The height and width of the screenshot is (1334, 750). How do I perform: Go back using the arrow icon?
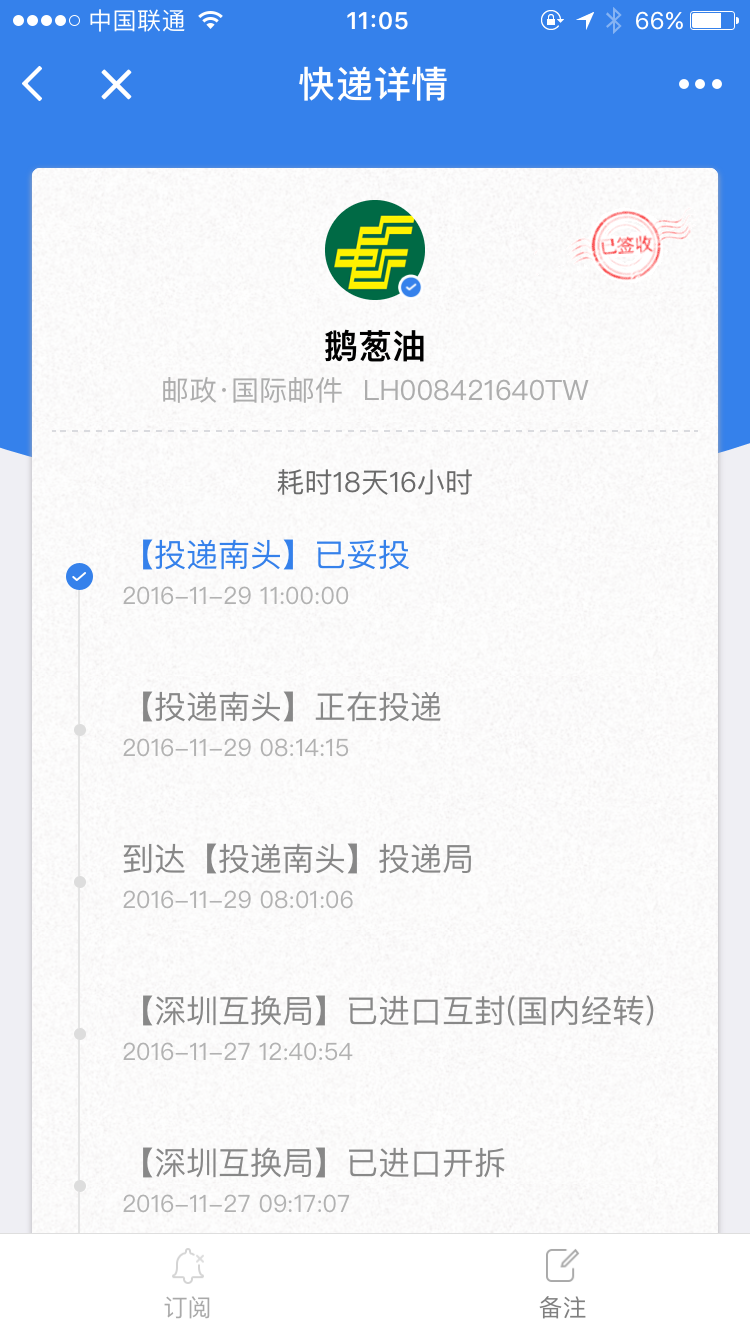[x=33, y=85]
